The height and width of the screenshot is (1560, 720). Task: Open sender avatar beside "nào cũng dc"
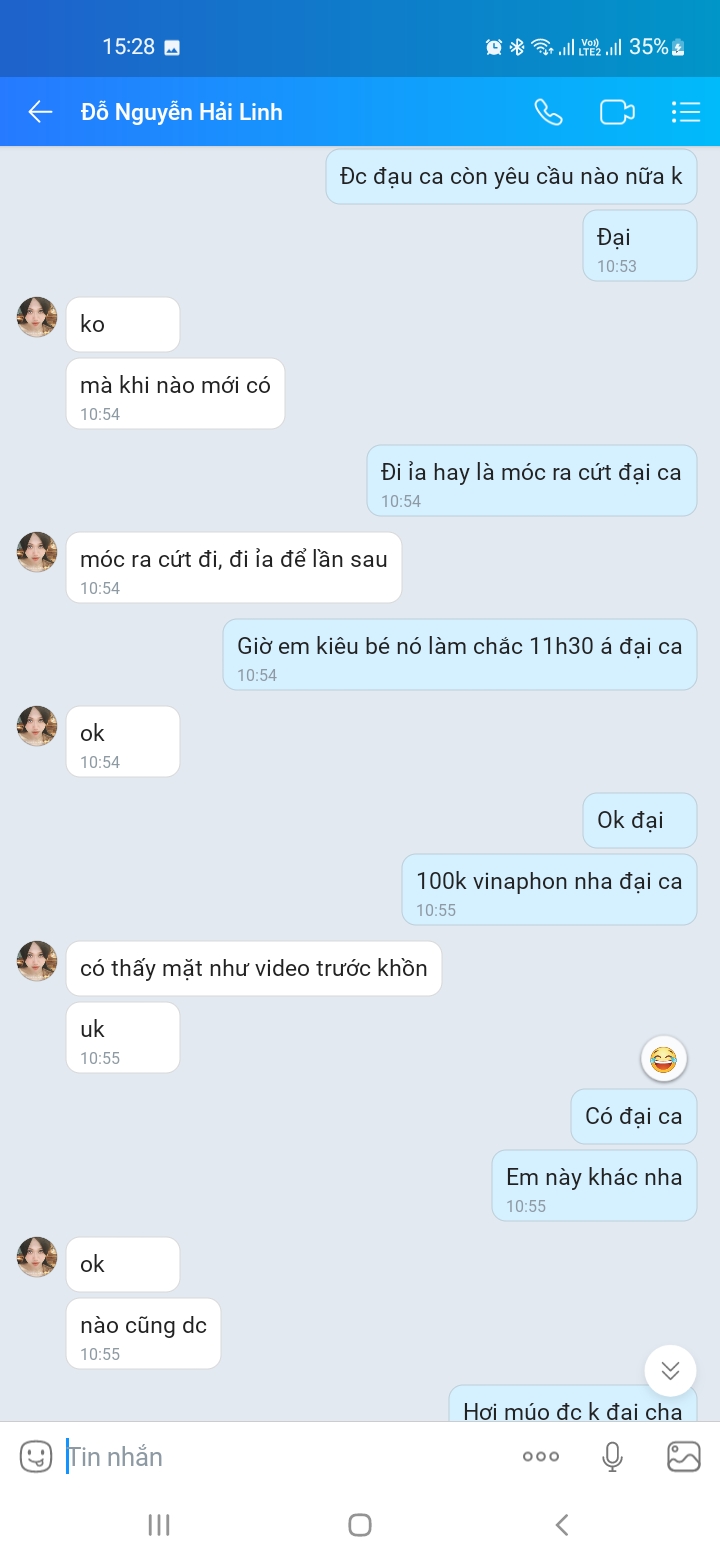click(x=37, y=1257)
